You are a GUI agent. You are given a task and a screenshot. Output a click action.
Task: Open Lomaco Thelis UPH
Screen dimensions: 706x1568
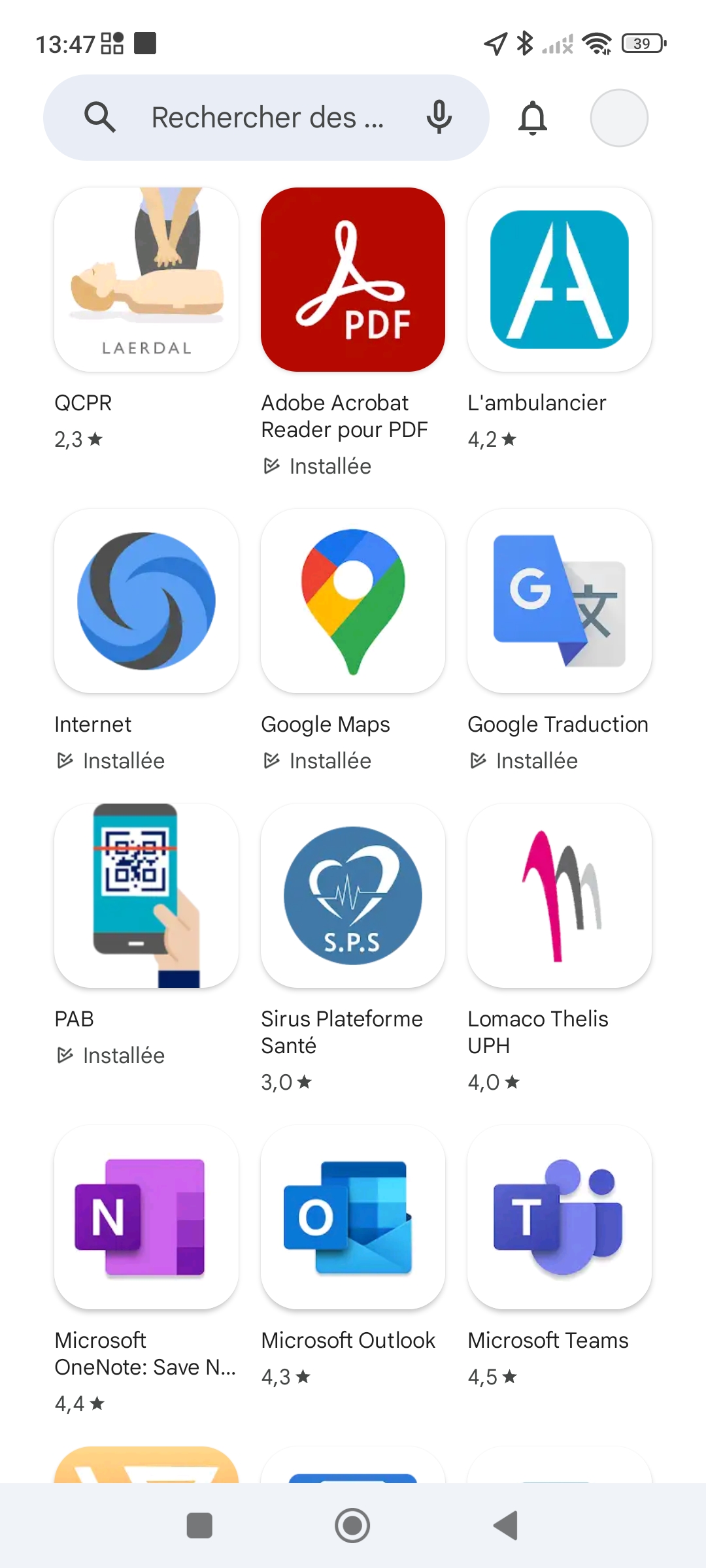[x=560, y=896]
